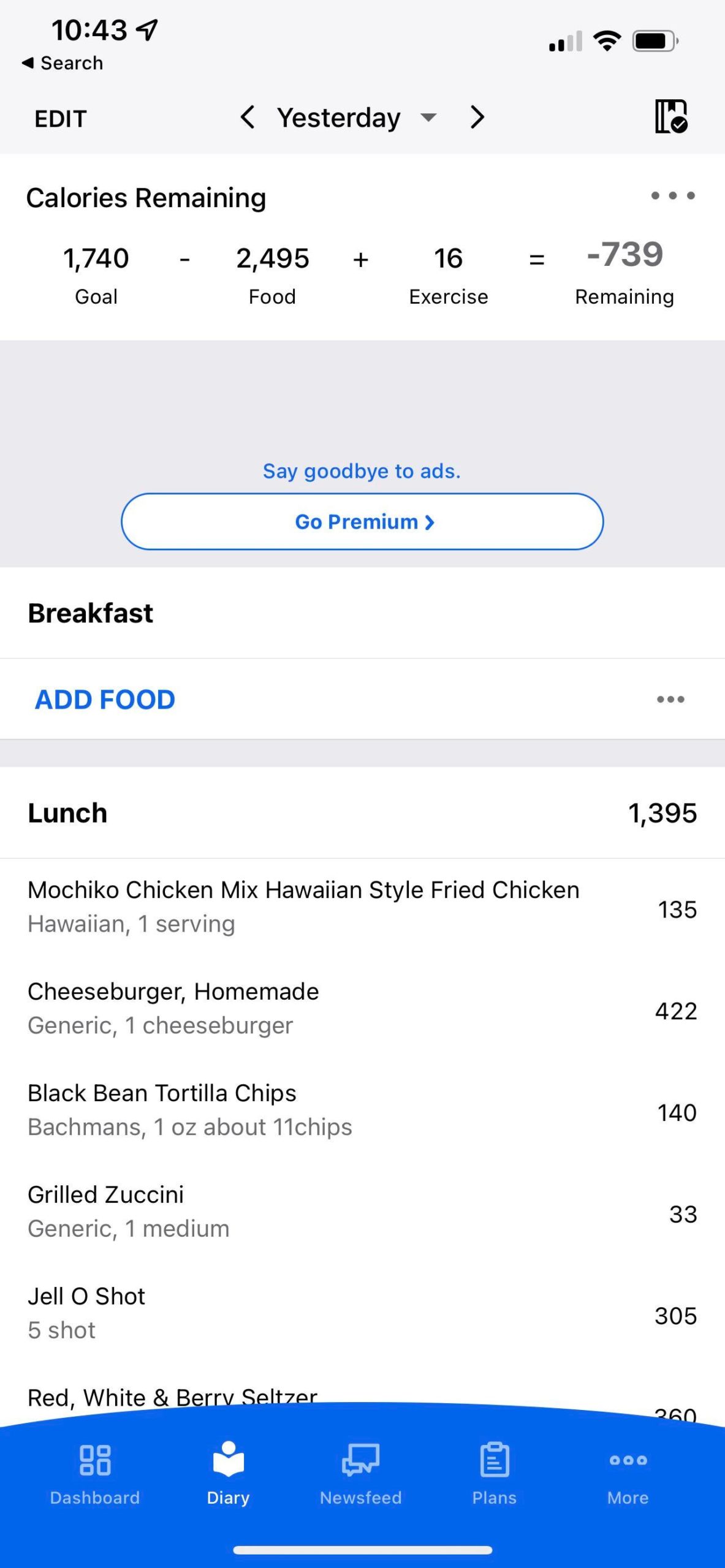Return to Search via back link
The image size is (725, 1568).
tap(63, 63)
